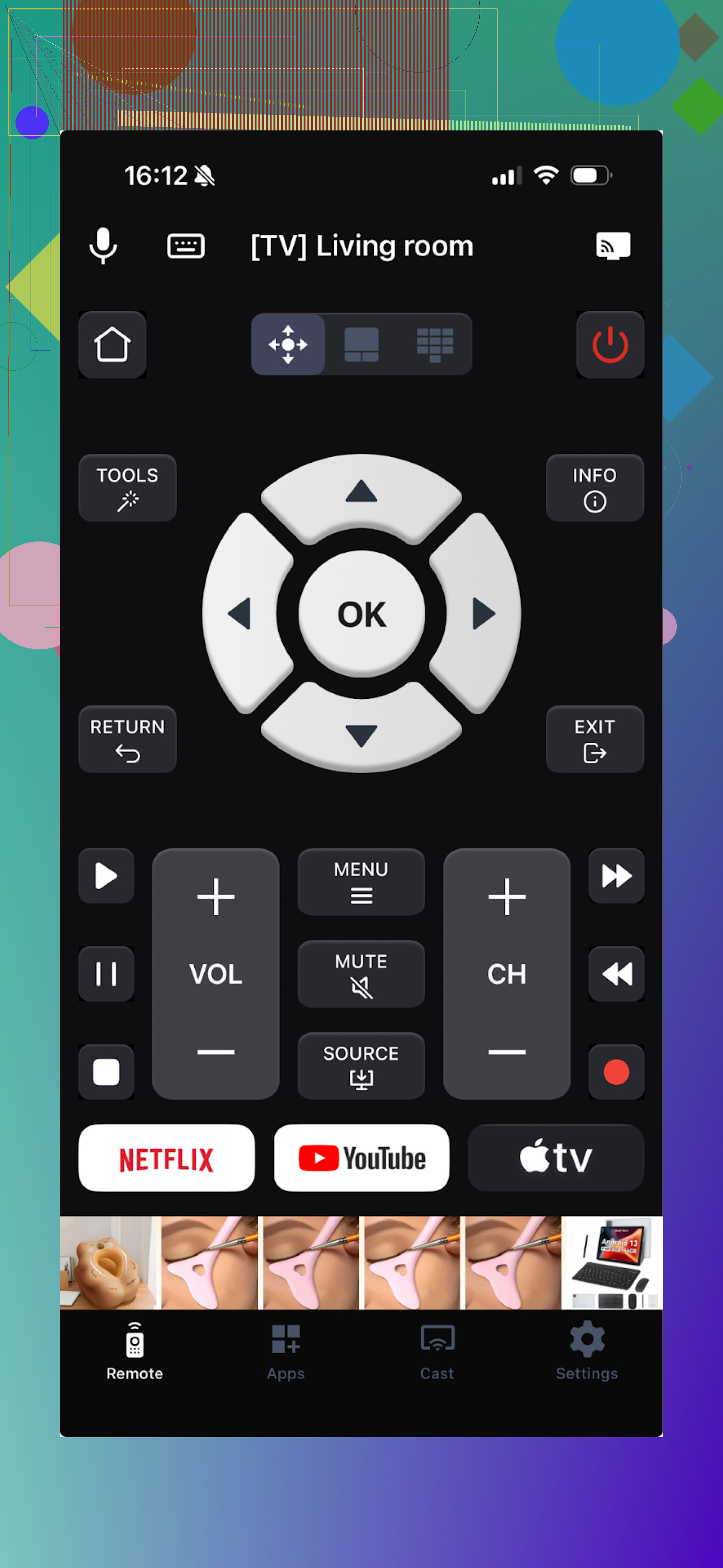The width and height of the screenshot is (723, 1568).
Task: Navigate up with the D-pad arrow
Action: click(x=361, y=493)
